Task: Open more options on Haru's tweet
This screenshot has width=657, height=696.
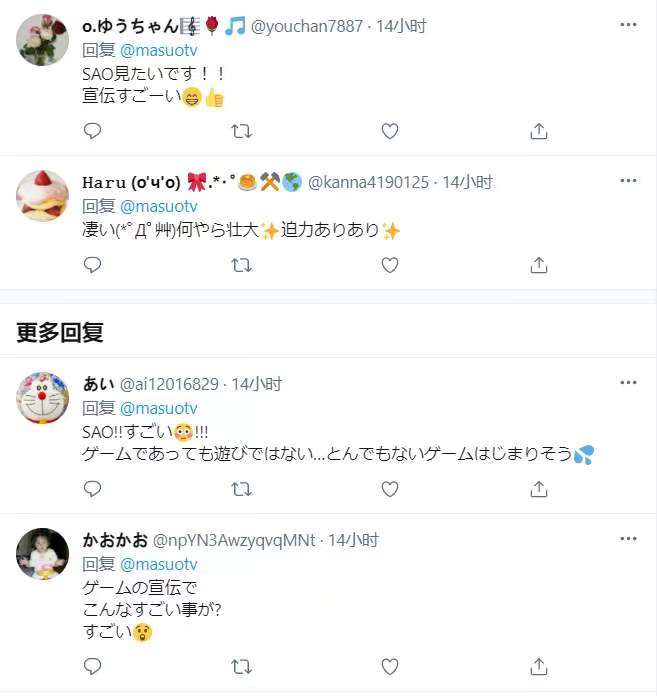Action: 628,181
